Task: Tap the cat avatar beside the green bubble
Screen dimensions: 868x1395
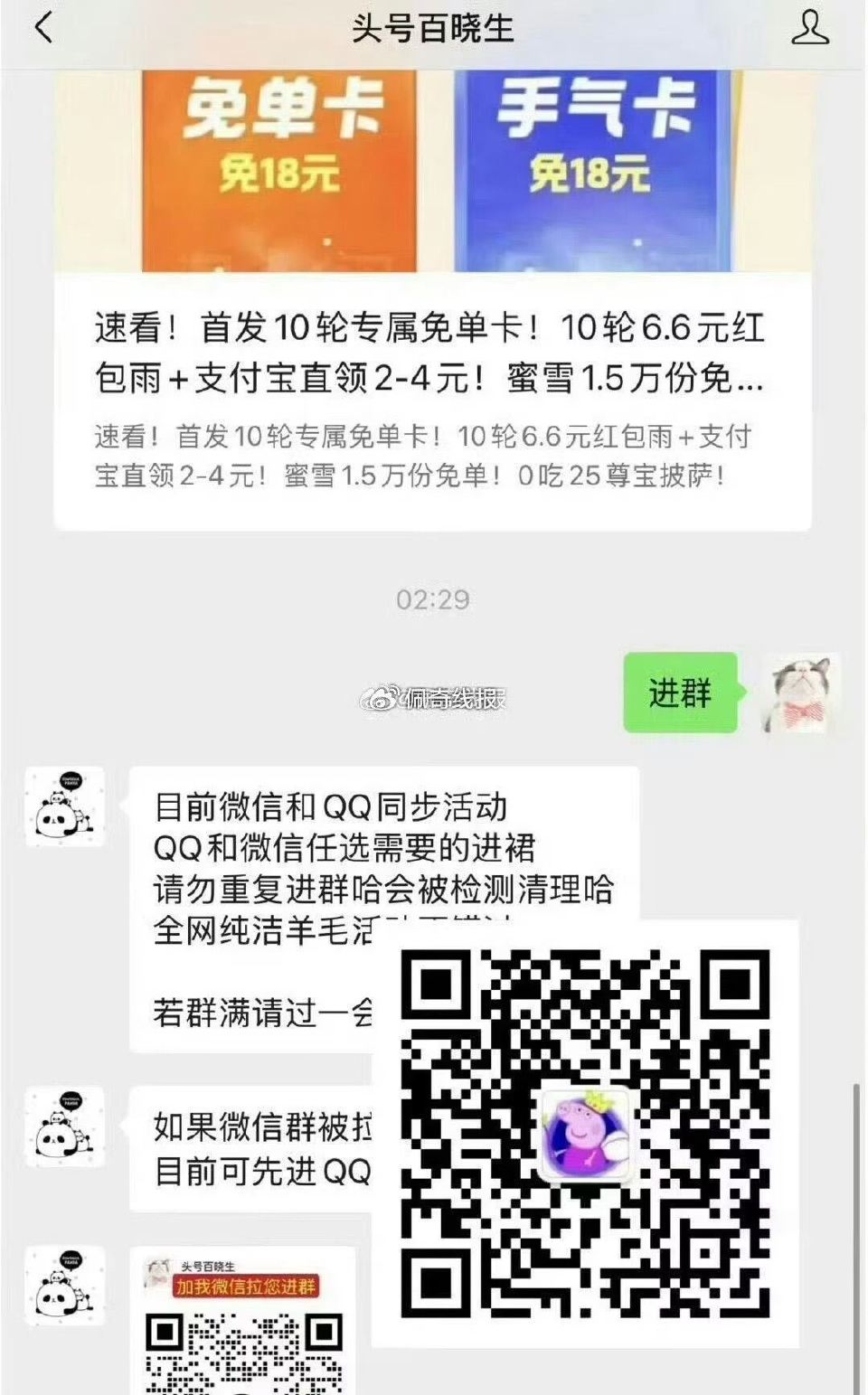Action: click(802, 694)
